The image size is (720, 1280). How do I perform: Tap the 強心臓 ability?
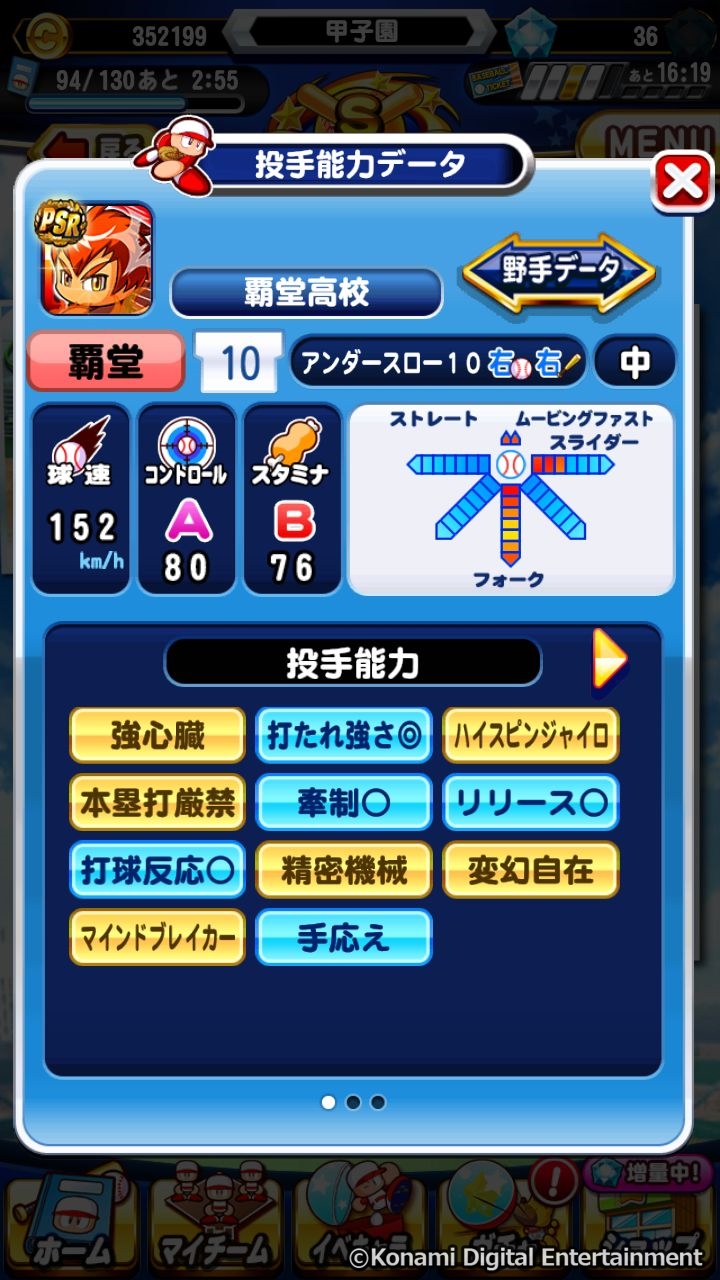coord(157,736)
